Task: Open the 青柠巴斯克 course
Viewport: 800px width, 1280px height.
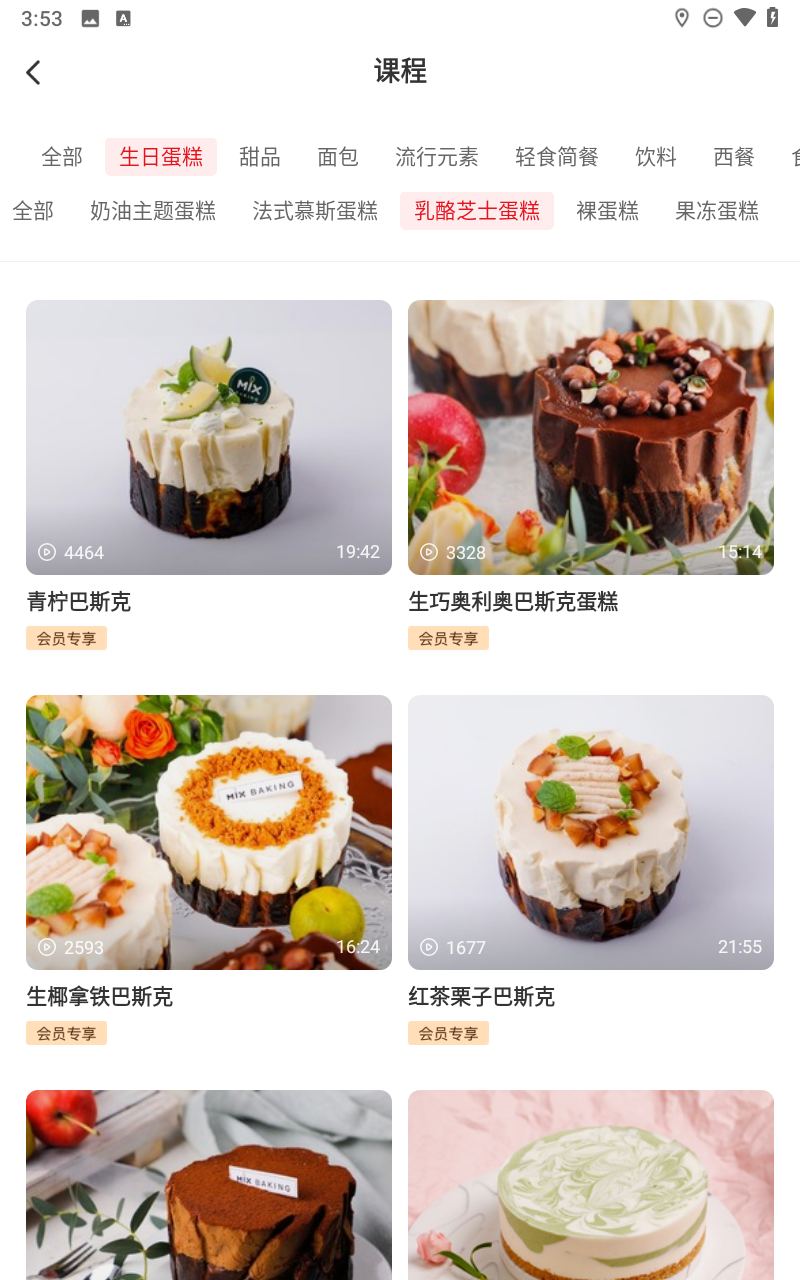Action: click(x=209, y=437)
